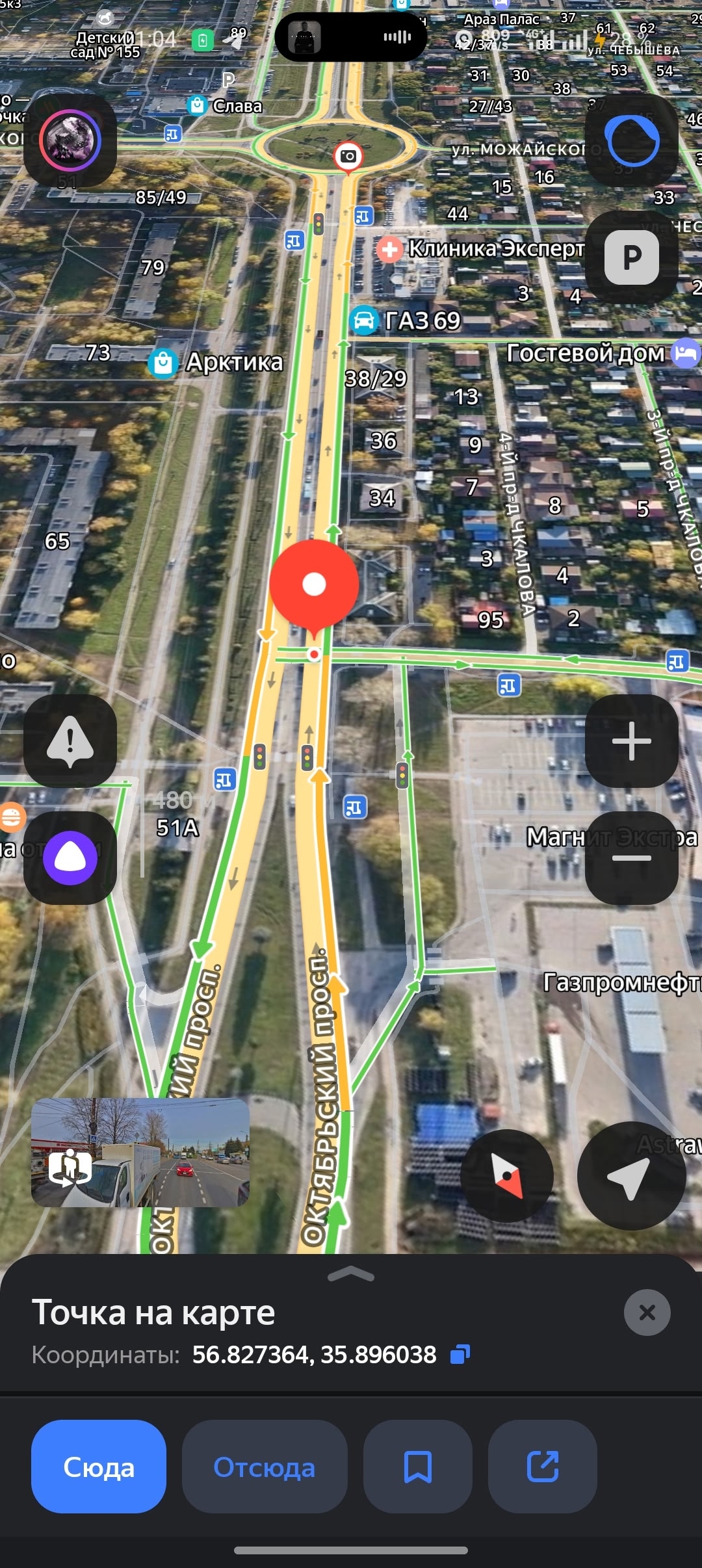
Task: Zoom in on the map
Action: coord(632,741)
